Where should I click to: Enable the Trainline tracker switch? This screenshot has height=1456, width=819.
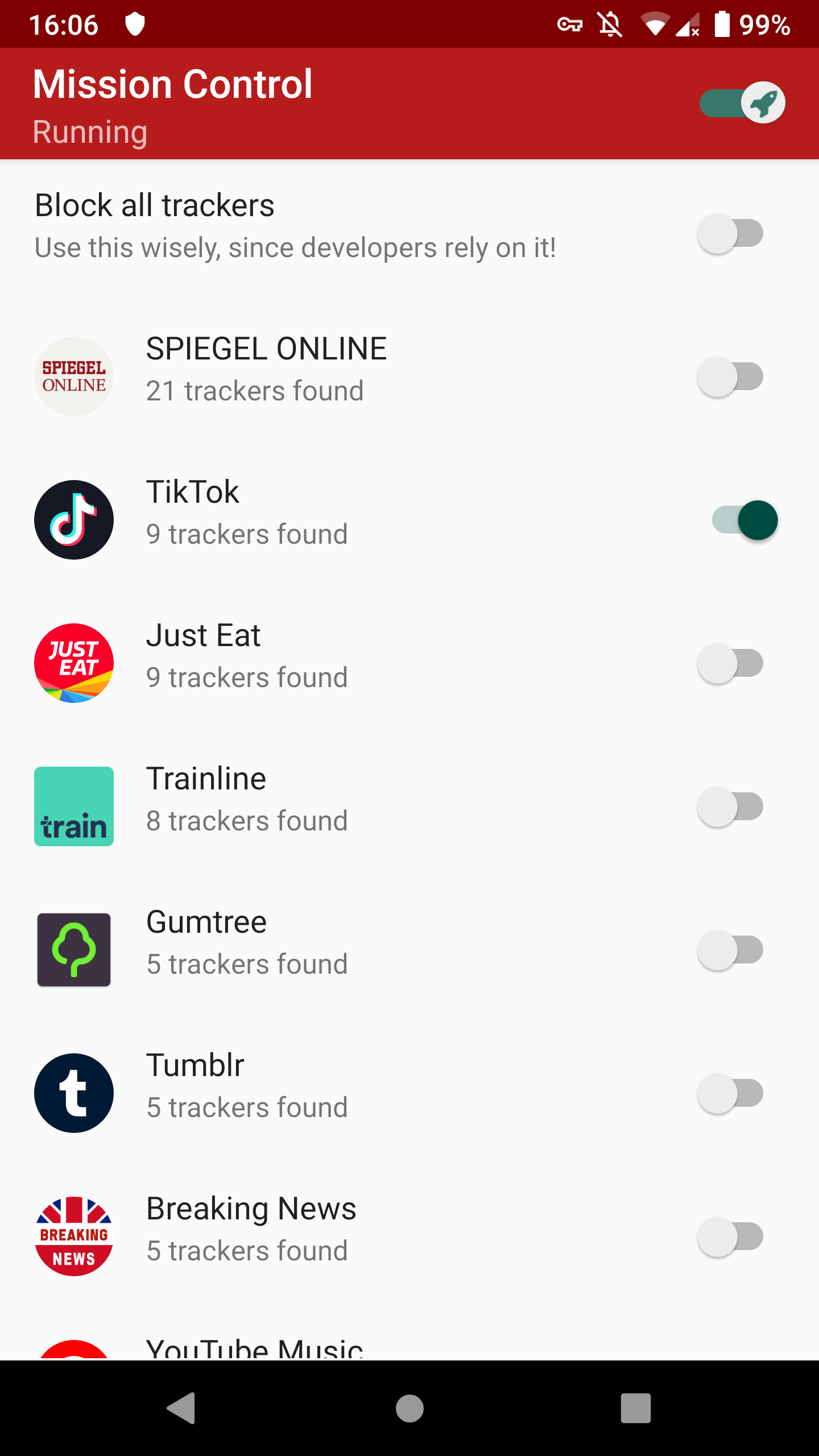[x=731, y=806]
